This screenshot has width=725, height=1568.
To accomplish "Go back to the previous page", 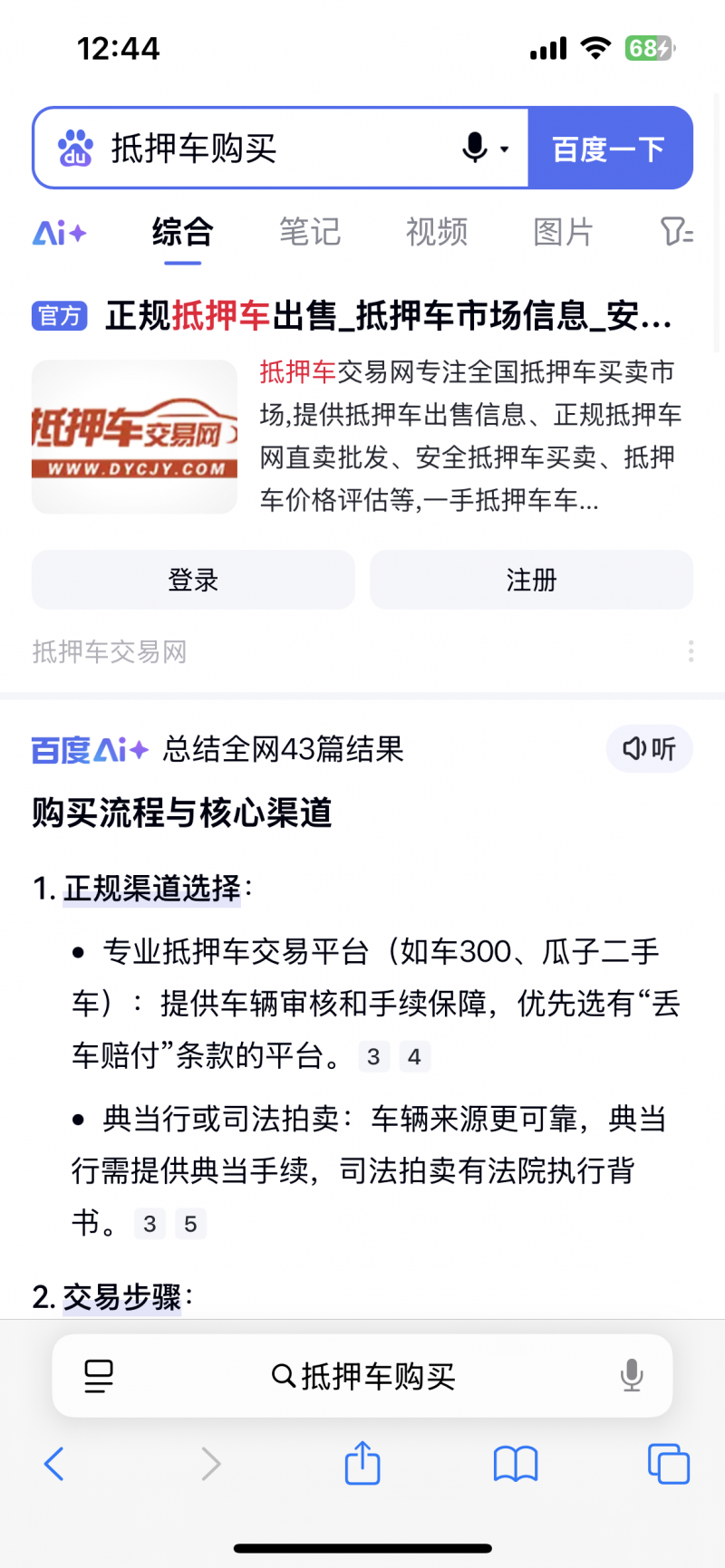I will coord(54,1463).
